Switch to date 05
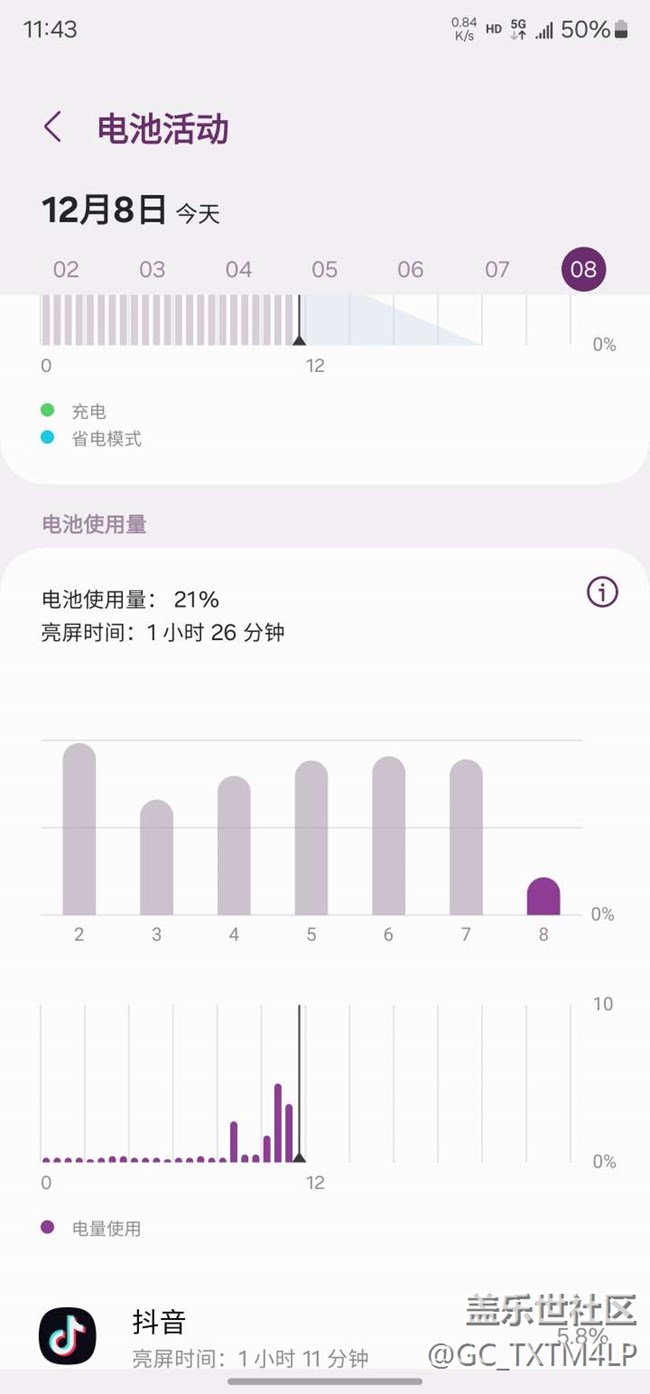 point(324,270)
